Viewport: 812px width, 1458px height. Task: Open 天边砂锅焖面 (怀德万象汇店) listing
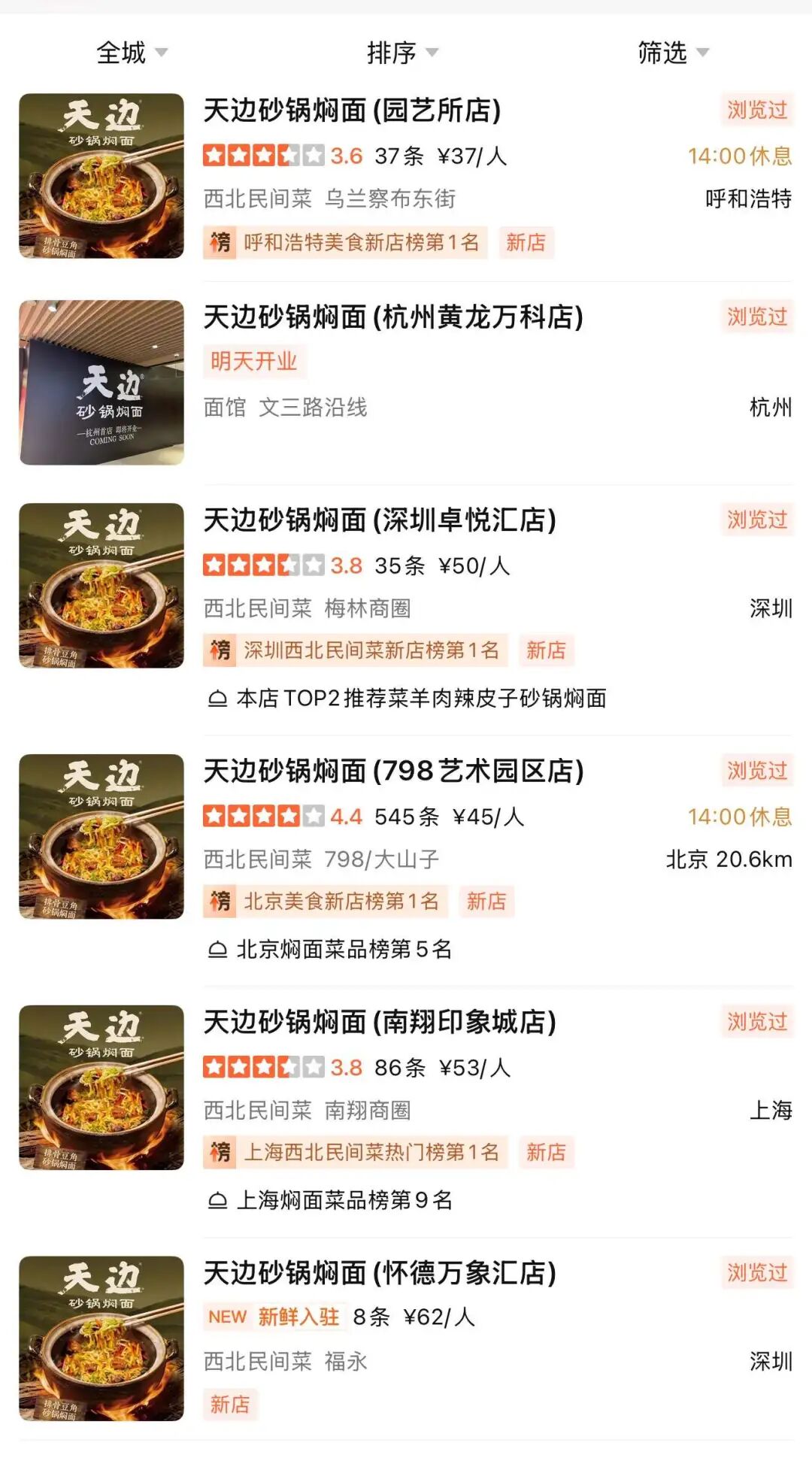[x=380, y=1274]
